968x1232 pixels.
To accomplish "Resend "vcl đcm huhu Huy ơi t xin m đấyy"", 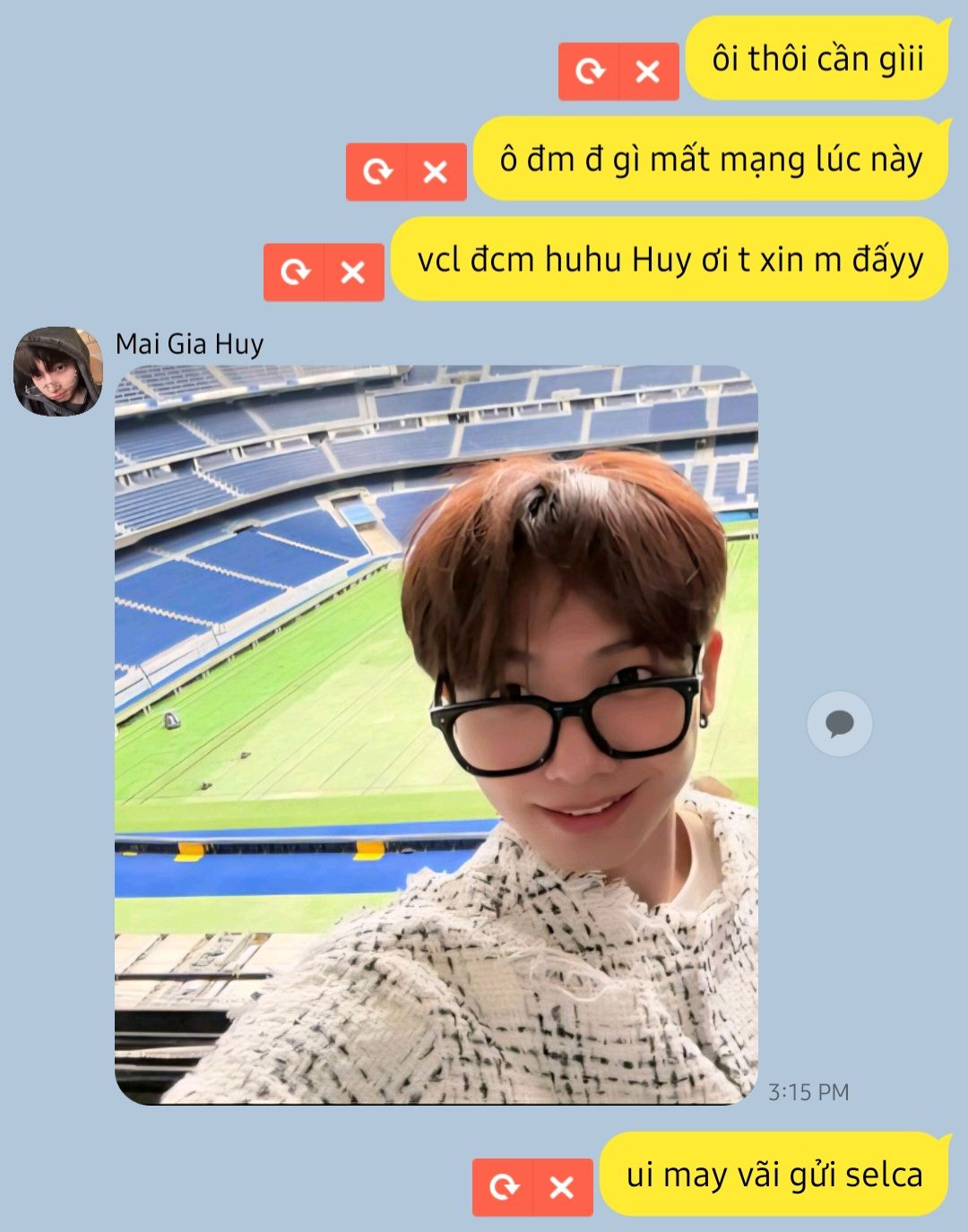I will coord(295,272).
